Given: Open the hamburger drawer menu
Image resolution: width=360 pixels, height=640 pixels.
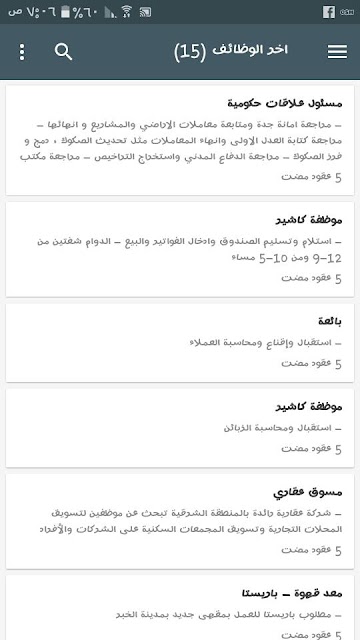Looking at the screenshot, I should tap(337, 52).
